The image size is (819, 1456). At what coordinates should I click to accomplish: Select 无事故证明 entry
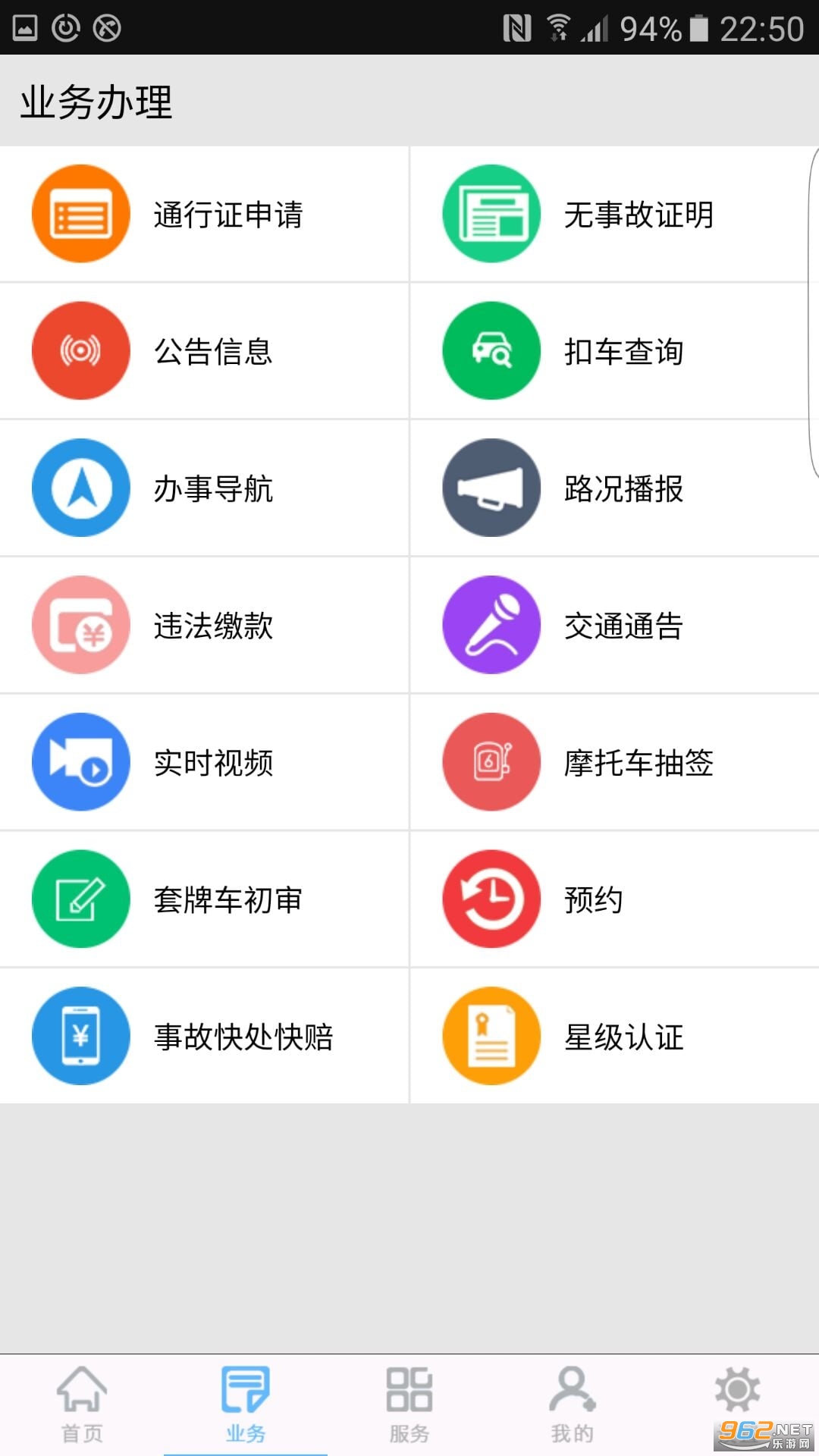point(614,214)
